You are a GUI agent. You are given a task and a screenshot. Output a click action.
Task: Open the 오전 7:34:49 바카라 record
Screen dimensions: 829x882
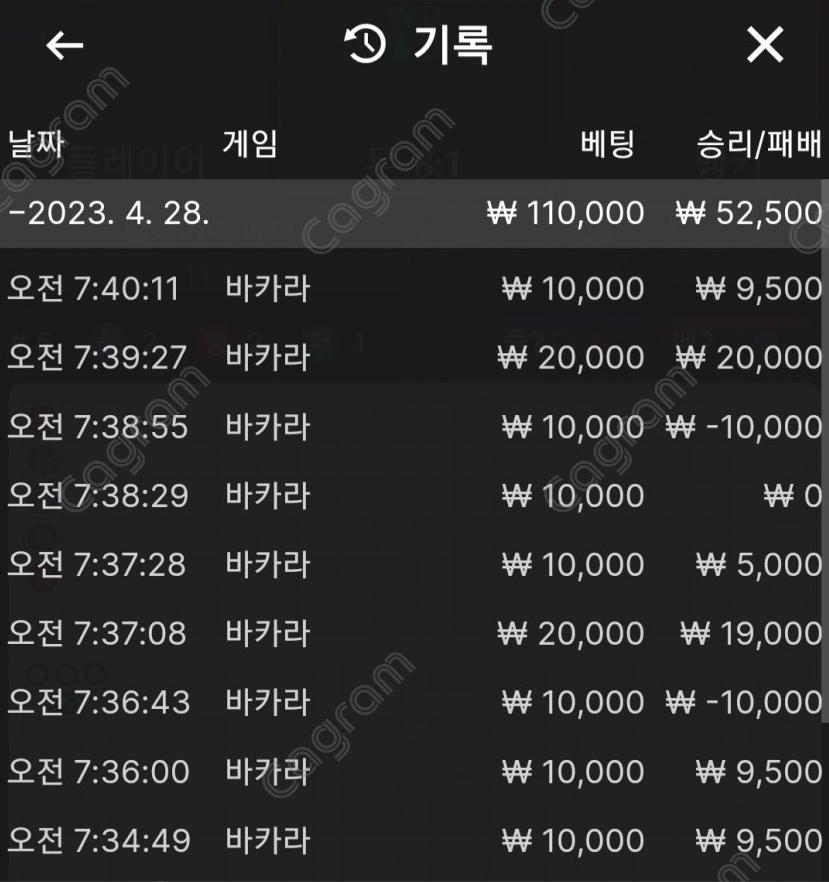414,840
